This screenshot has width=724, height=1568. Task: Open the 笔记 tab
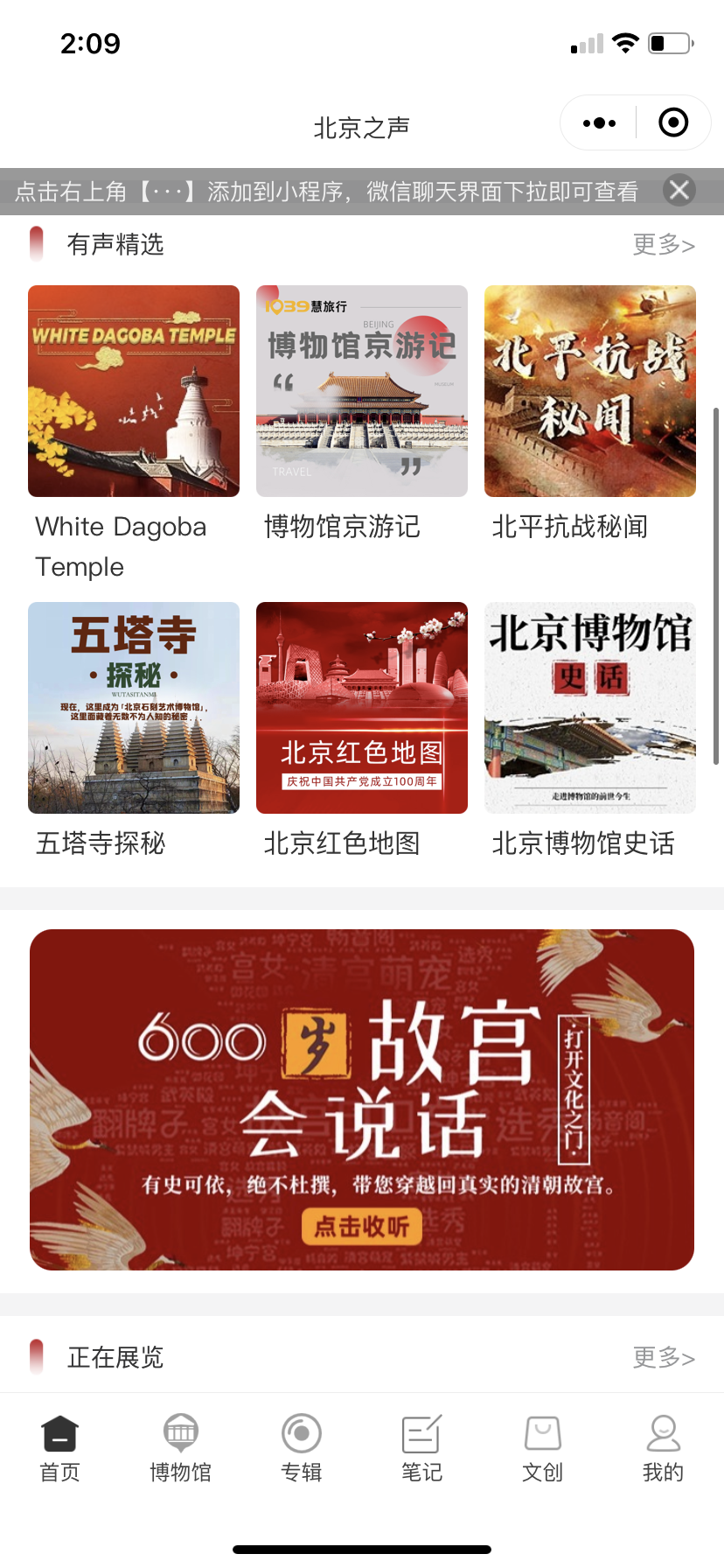pyautogui.click(x=421, y=1448)
